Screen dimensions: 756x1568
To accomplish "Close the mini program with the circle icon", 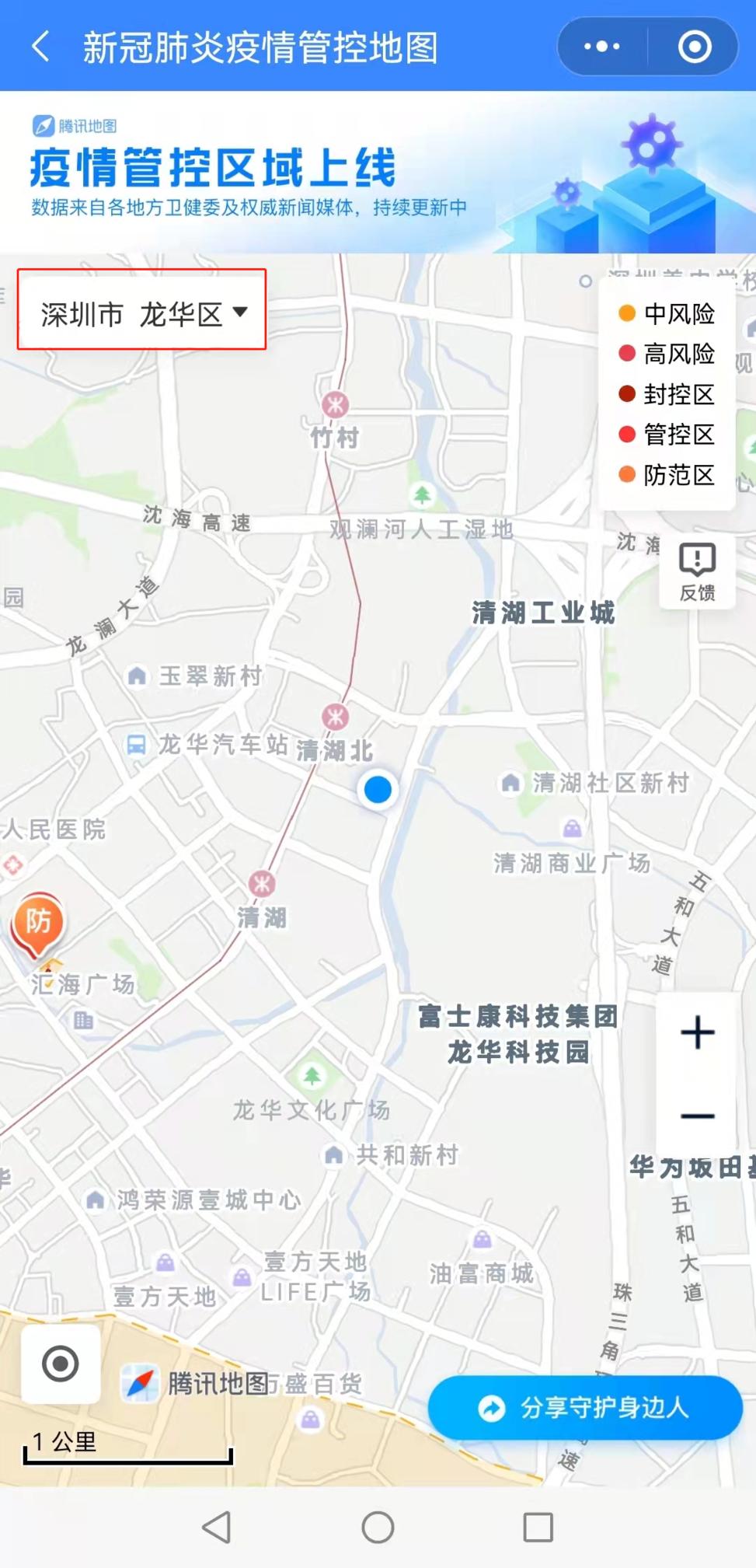I will 695,47.
